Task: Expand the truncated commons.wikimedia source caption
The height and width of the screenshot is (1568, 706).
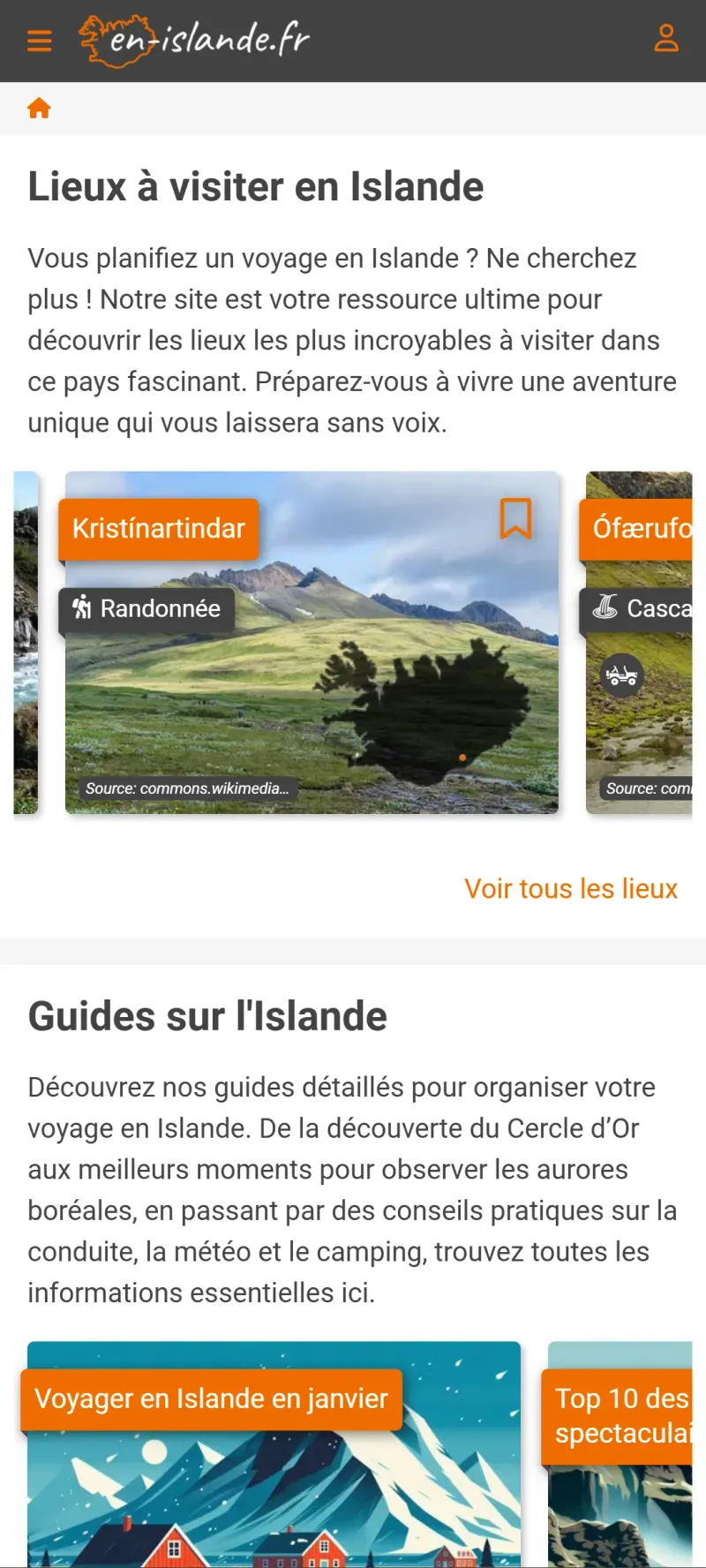Action: pos(186,788)
